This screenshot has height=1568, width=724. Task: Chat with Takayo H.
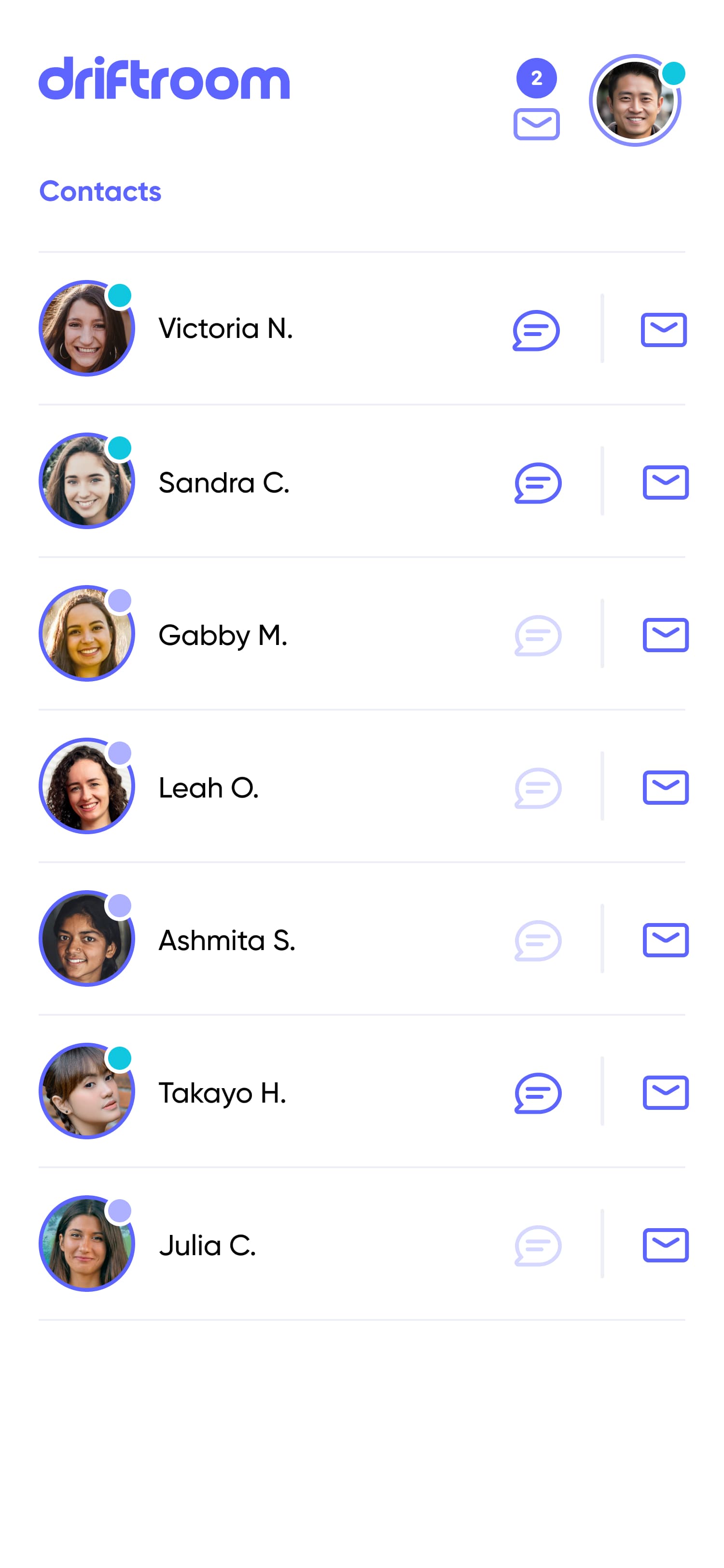tap(537, 1092)
